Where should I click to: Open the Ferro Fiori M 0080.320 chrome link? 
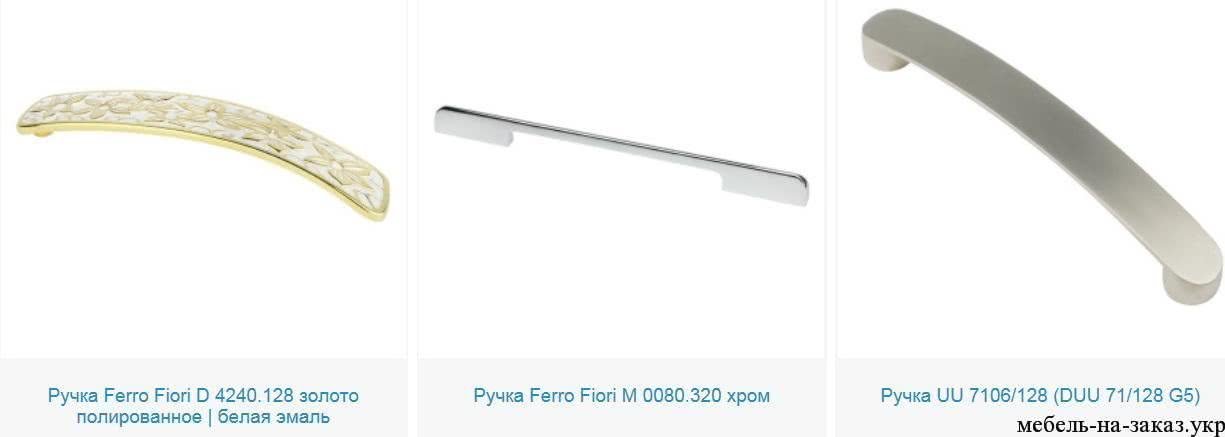pyautogui.click(x=621, y=396)
